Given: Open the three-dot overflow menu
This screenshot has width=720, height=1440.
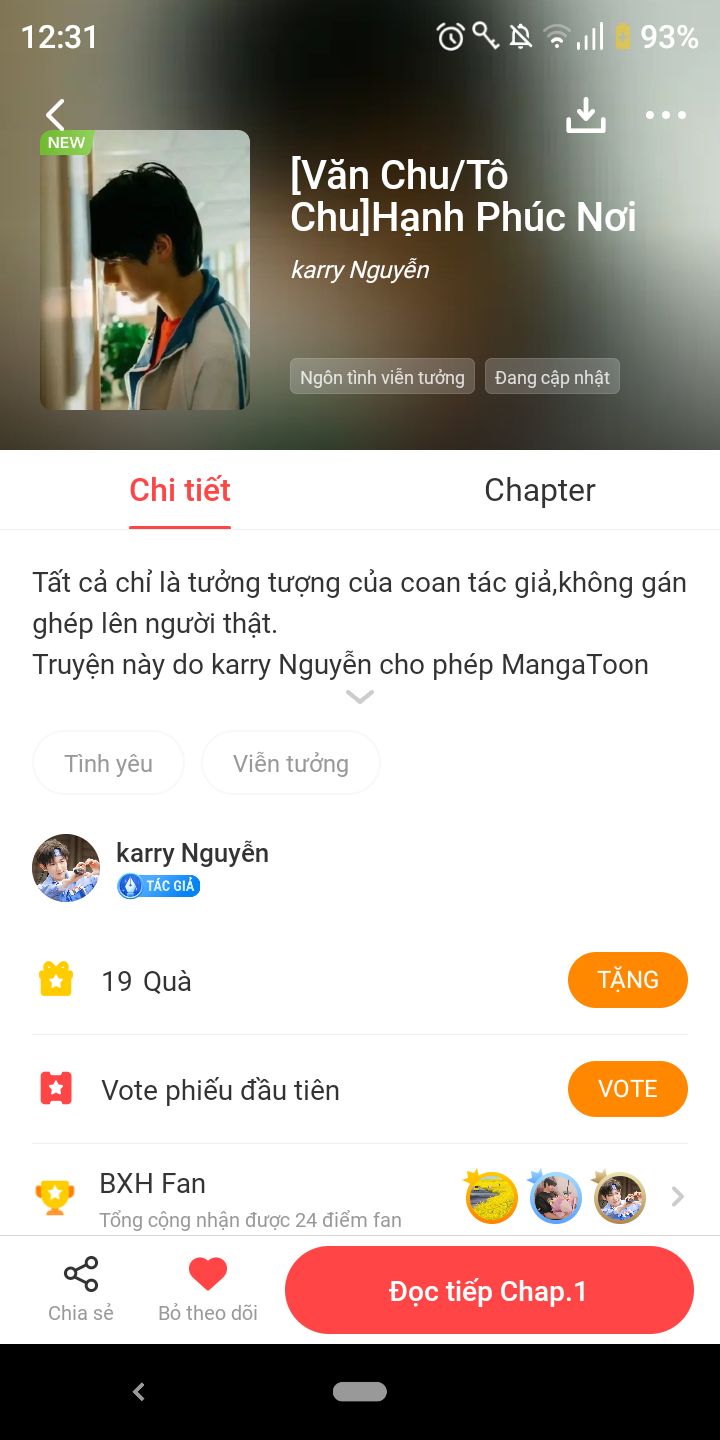Looking at the screenshot, I should coord(666,115).
